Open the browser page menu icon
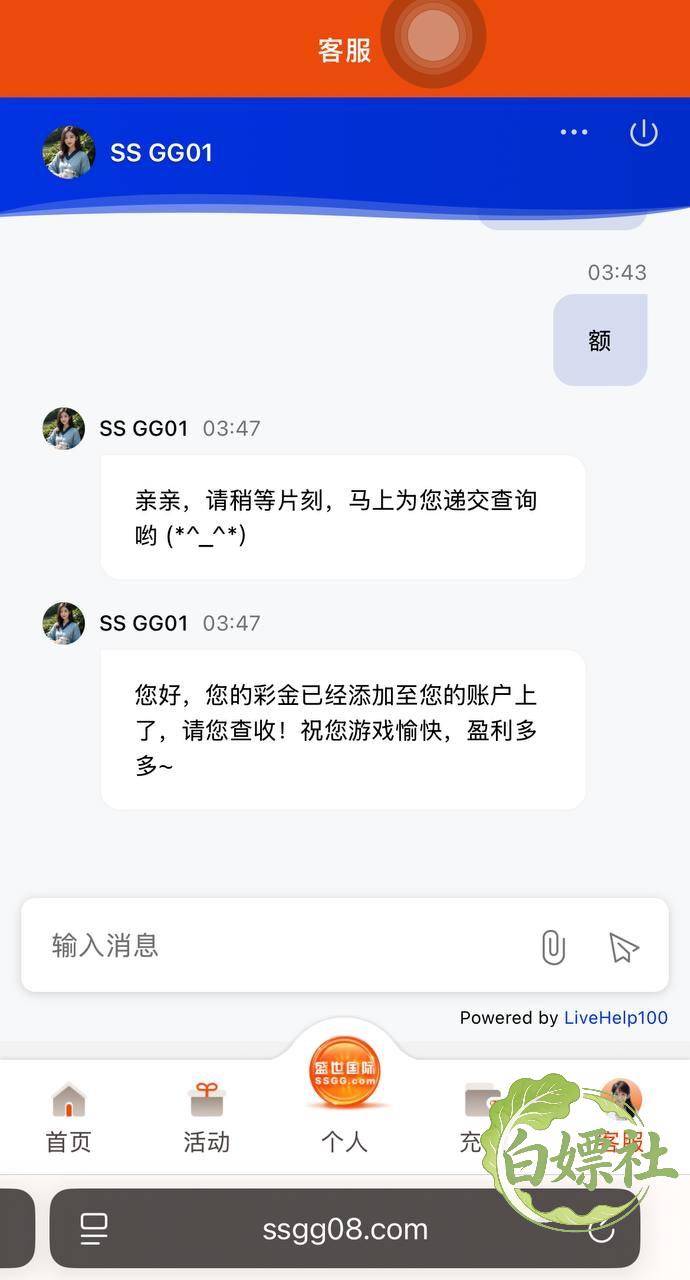 (95, 1229)
